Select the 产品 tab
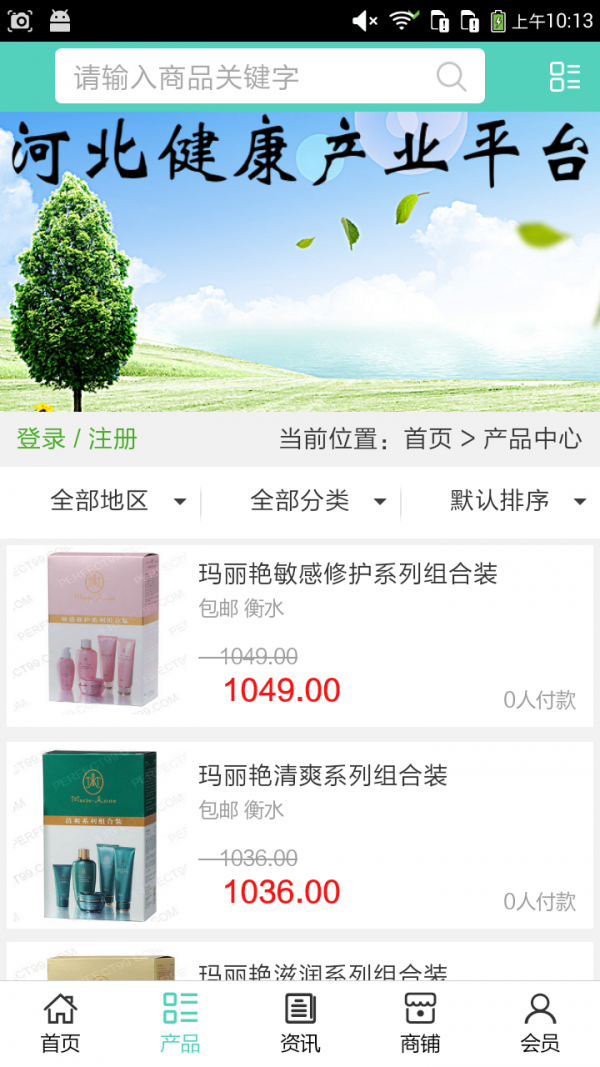This screenshot has width=600, height=1067. pos(180,1023)
